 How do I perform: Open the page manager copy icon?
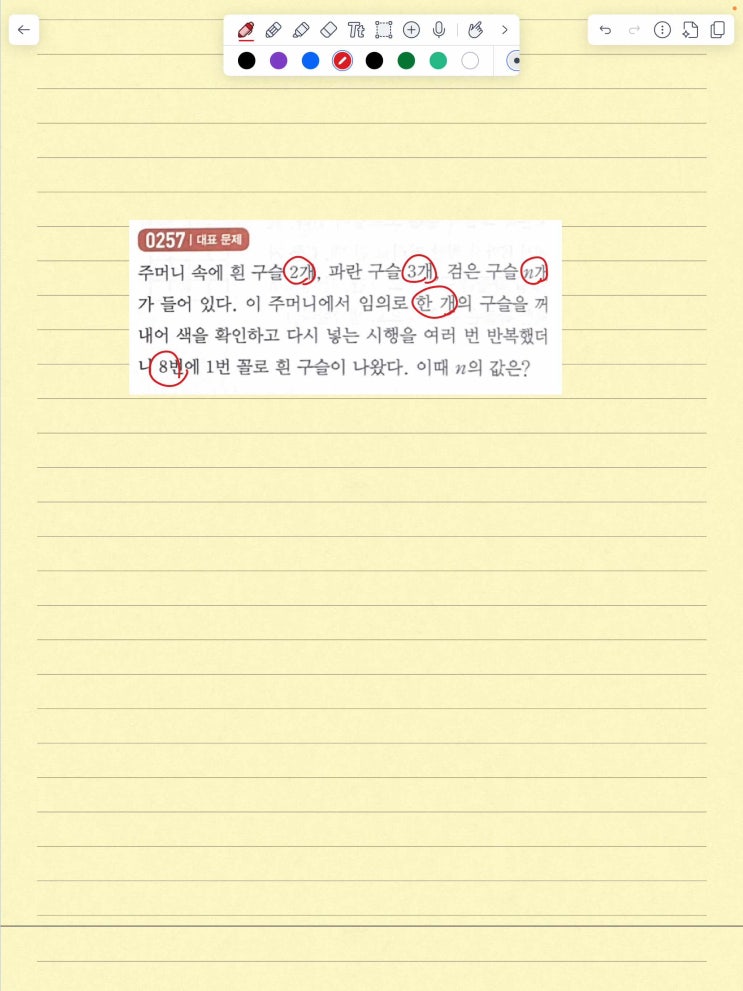tap(717, 30)
